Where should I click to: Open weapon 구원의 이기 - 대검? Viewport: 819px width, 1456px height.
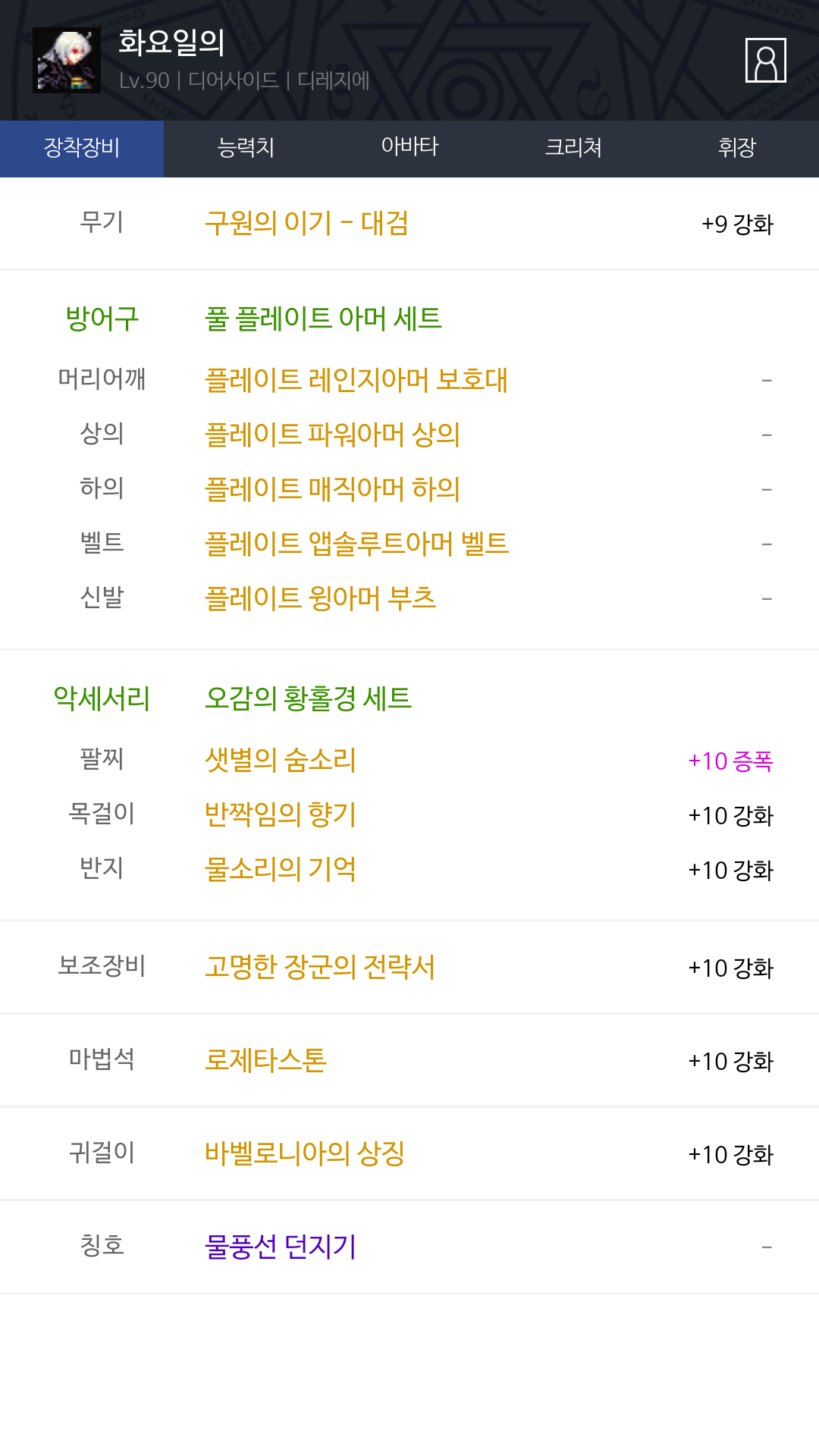click(x=306, y=224)
